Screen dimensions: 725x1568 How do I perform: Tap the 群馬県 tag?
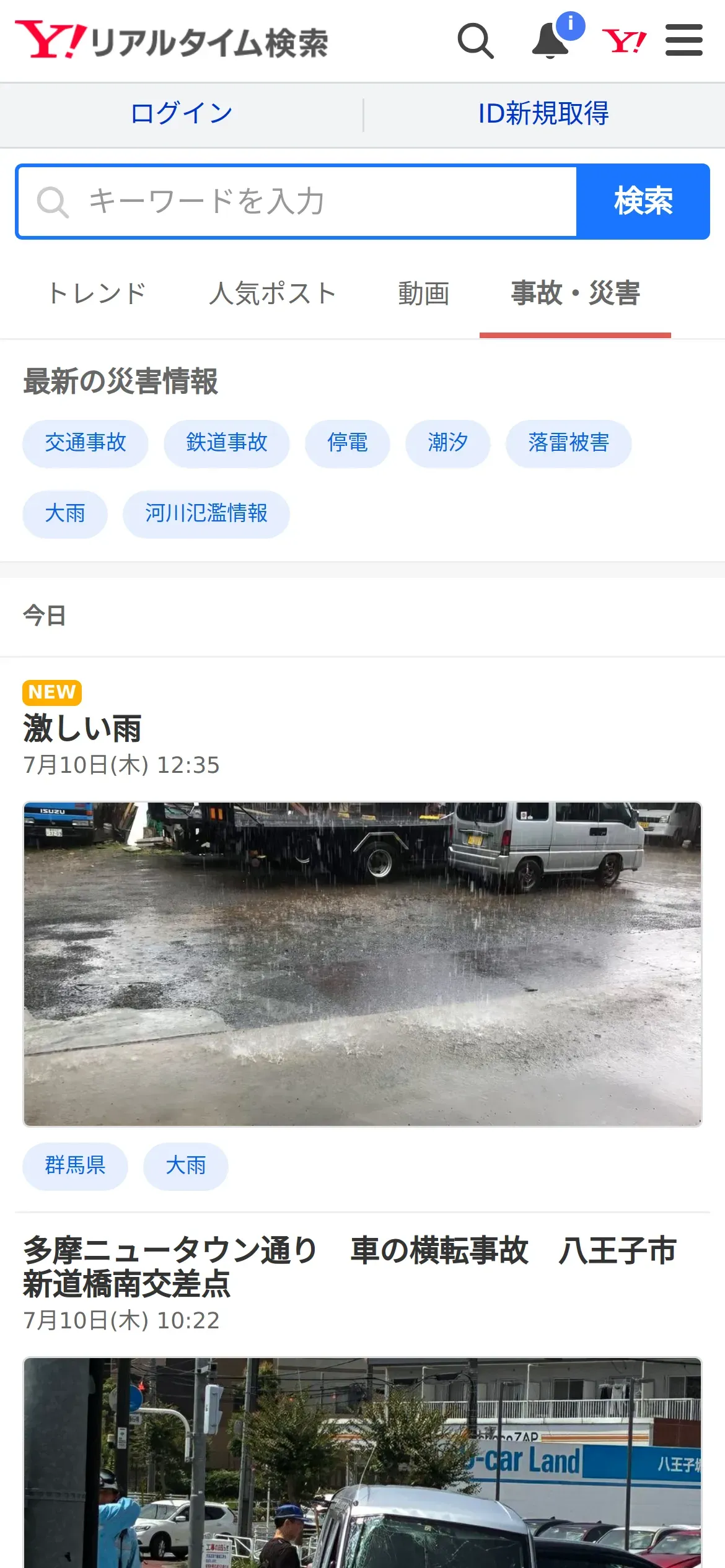point(76,1166)
